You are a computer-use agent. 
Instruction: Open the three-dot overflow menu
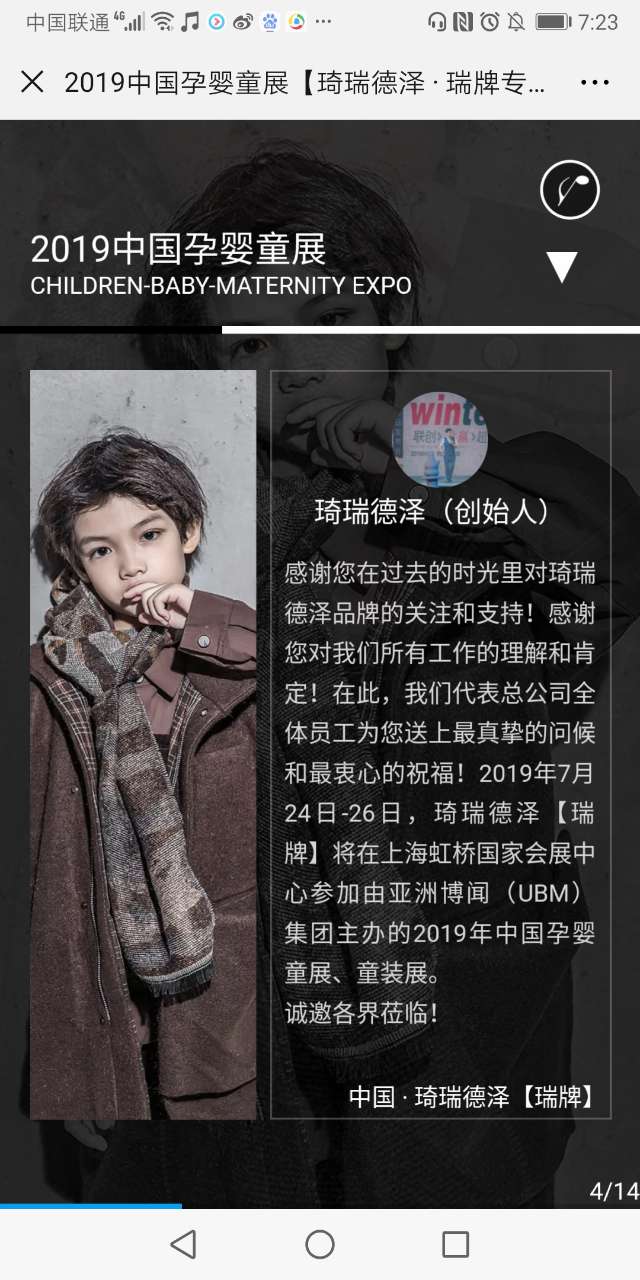(x=594, y=83)
